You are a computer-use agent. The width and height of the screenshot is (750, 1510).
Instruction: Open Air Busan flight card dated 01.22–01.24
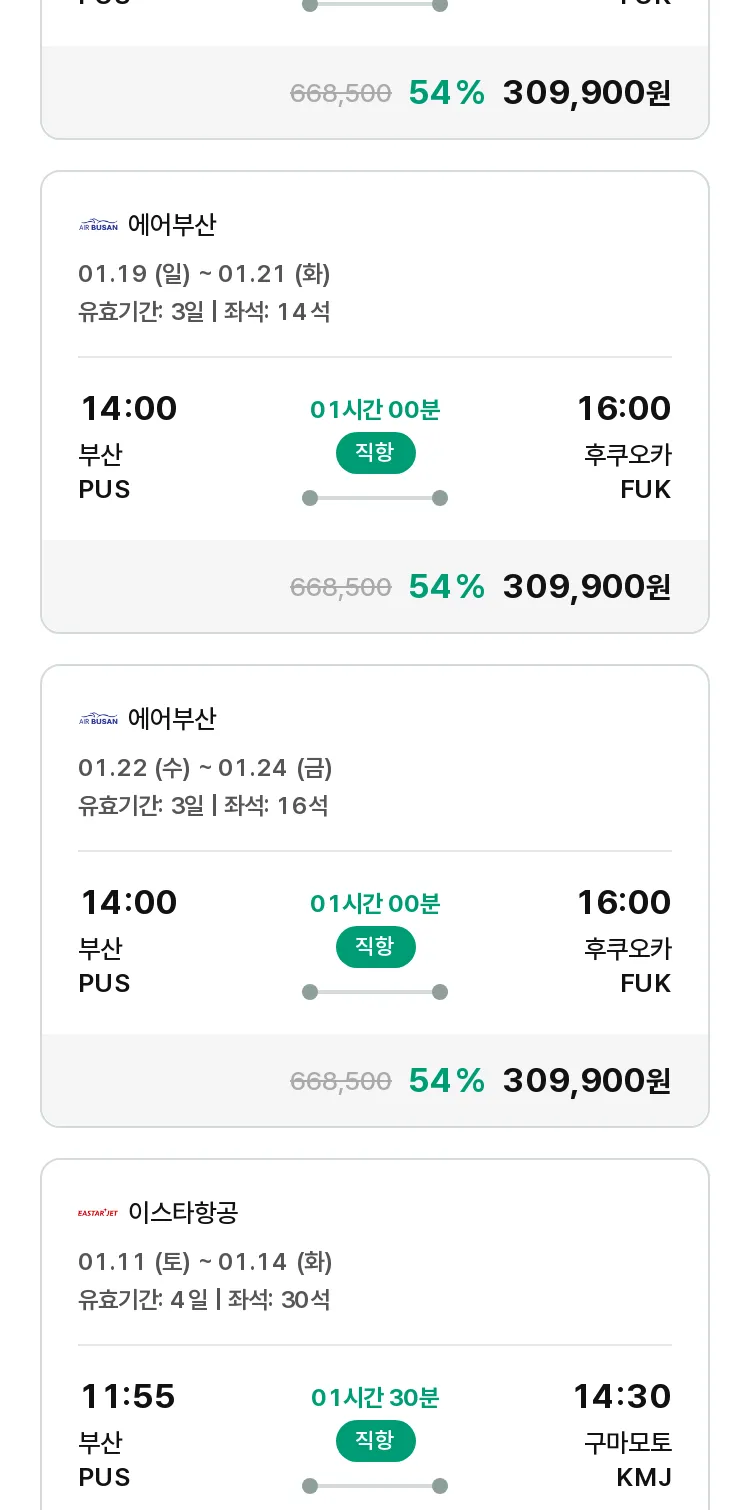(x=375, y=896)
